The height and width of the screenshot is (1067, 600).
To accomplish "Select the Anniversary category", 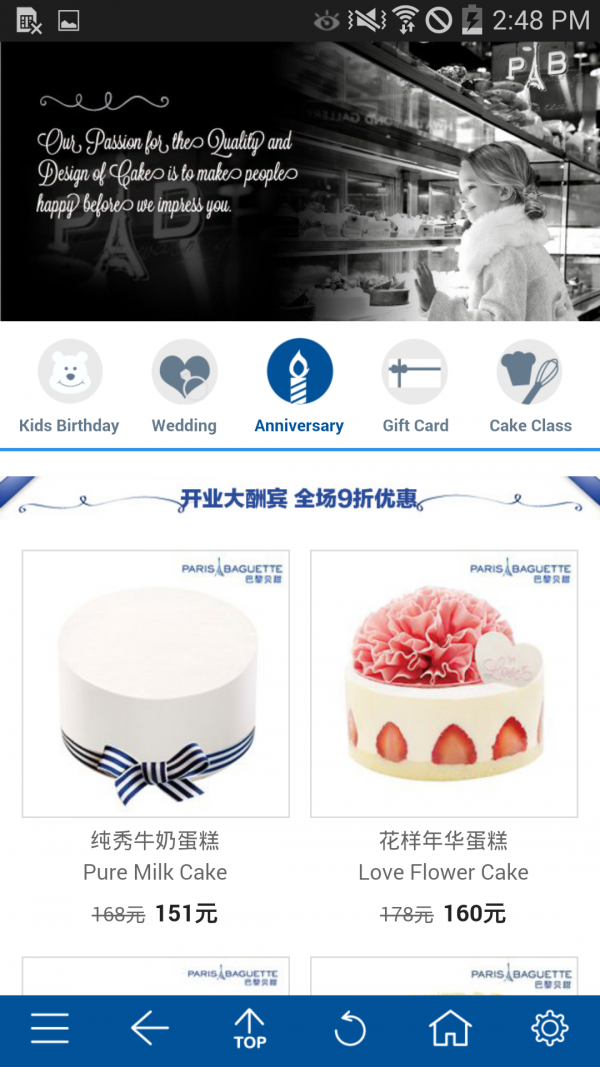I will [x=299, y=387].
